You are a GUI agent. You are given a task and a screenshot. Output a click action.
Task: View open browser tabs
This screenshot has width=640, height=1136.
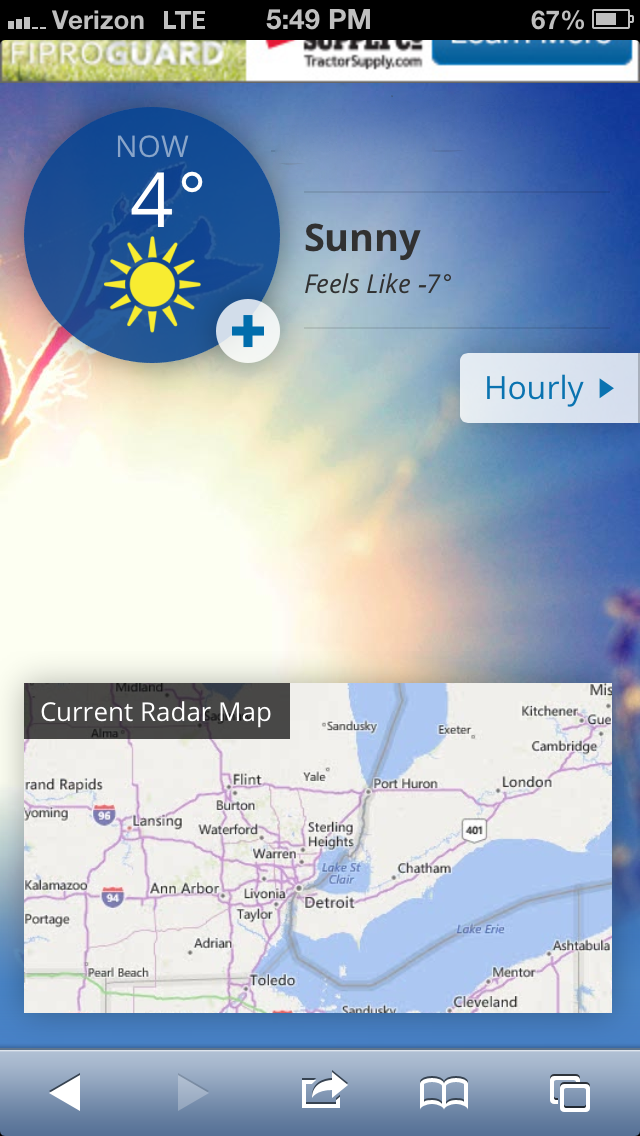tap(570, 1093)
